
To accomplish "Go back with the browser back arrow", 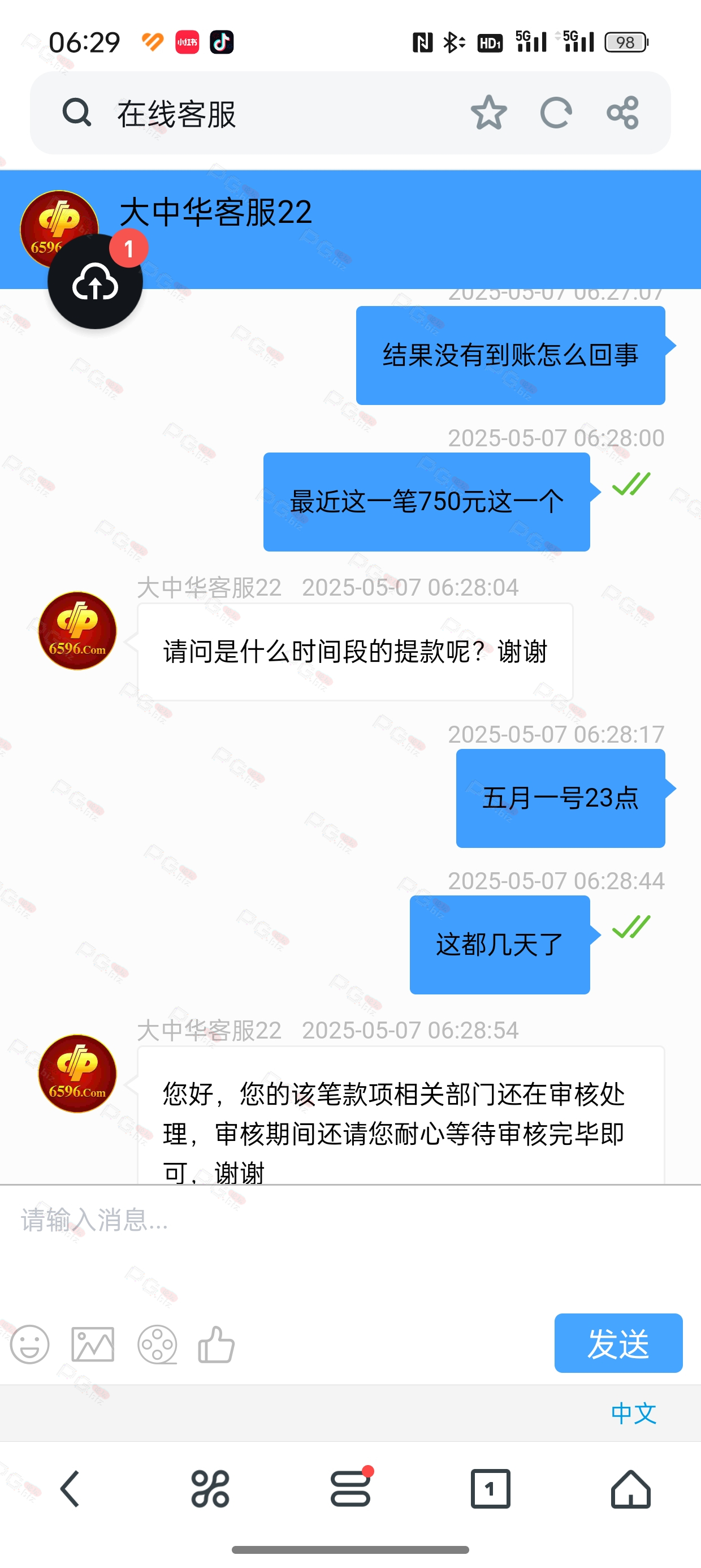I will click(70, 1489).
